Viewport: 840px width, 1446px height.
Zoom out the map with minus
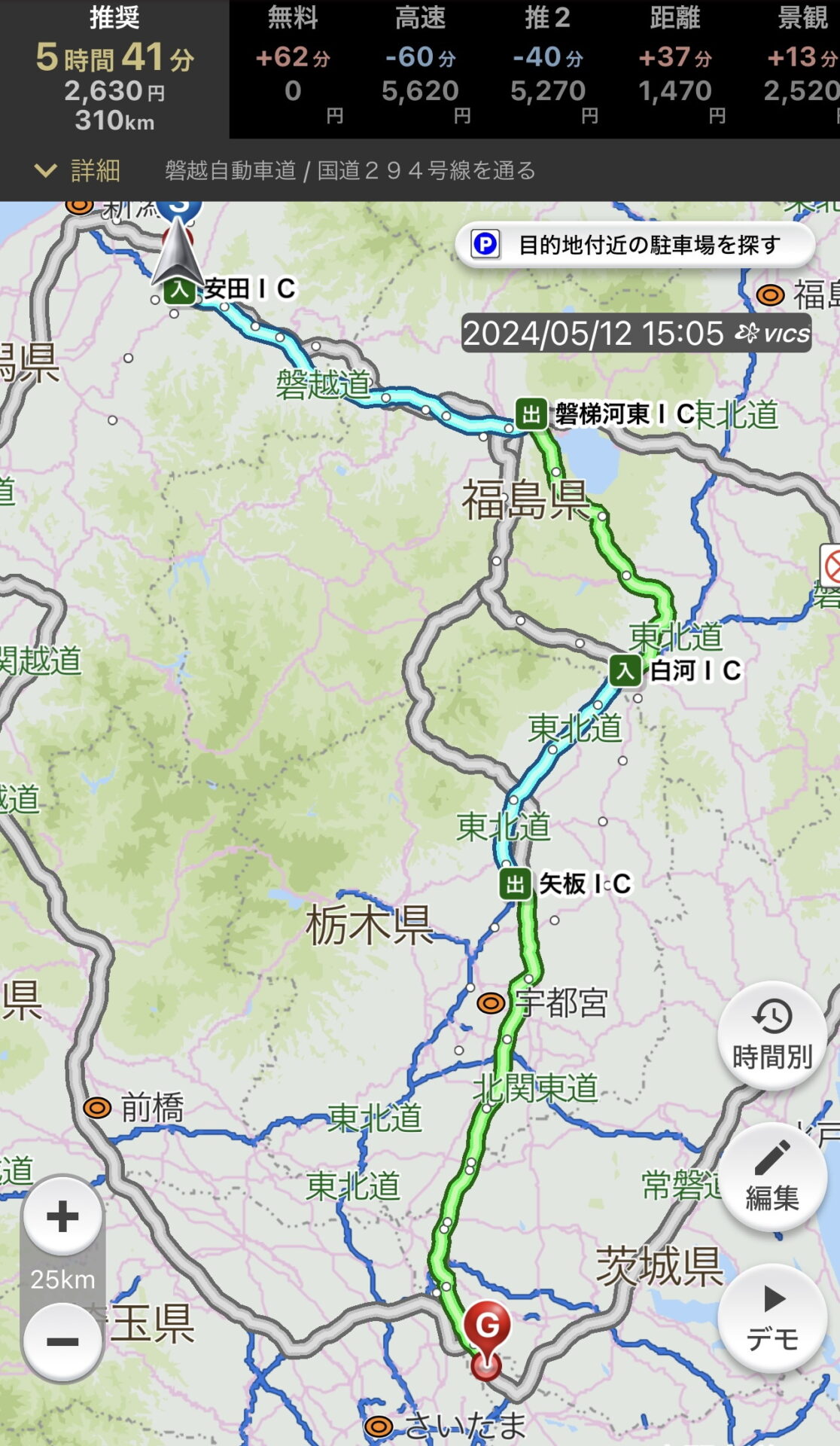[x=62, y=1341]
